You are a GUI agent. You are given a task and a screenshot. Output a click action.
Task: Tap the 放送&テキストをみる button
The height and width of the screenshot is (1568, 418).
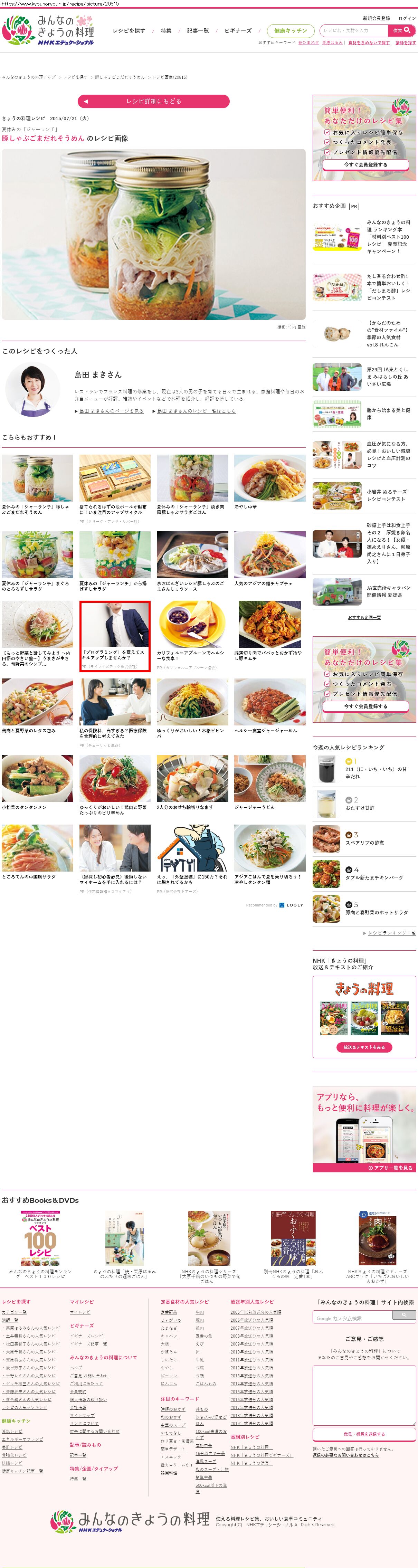click(364, 1047)
